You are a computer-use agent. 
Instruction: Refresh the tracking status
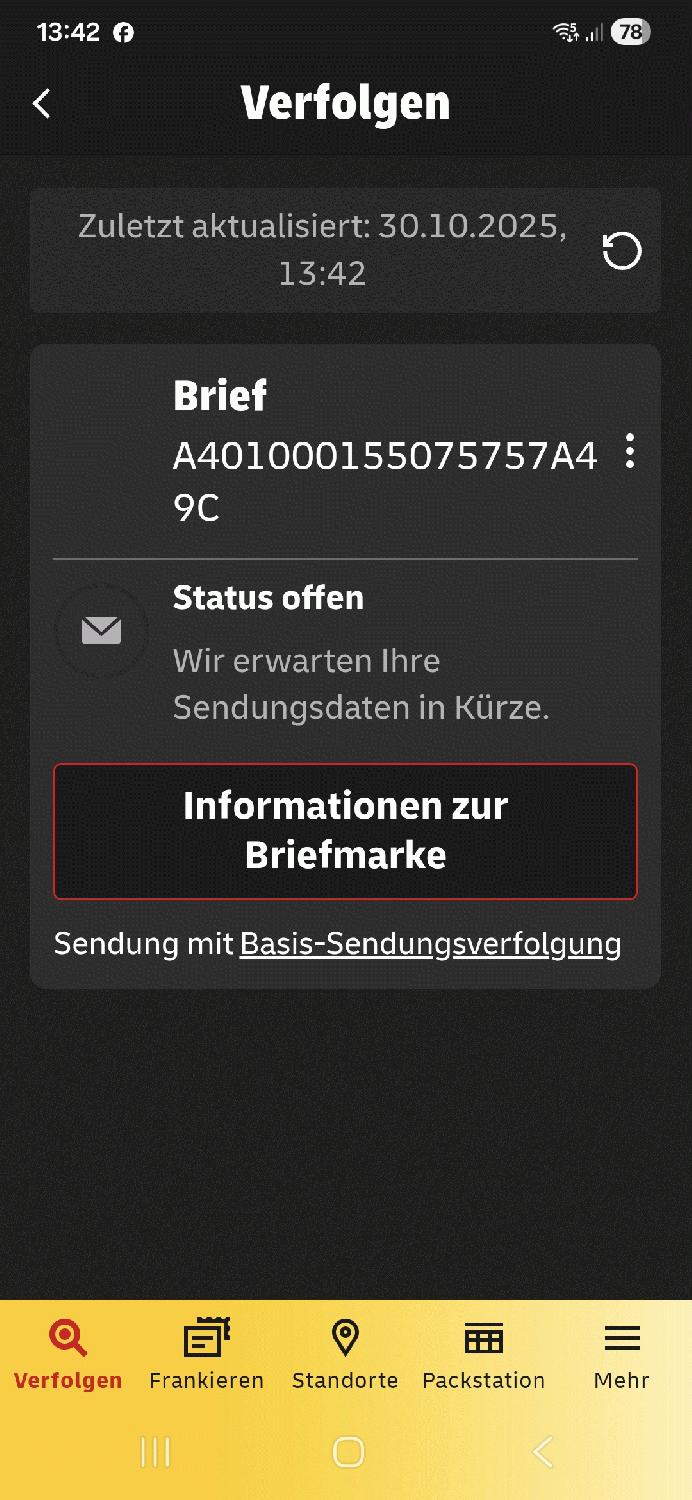621,250
